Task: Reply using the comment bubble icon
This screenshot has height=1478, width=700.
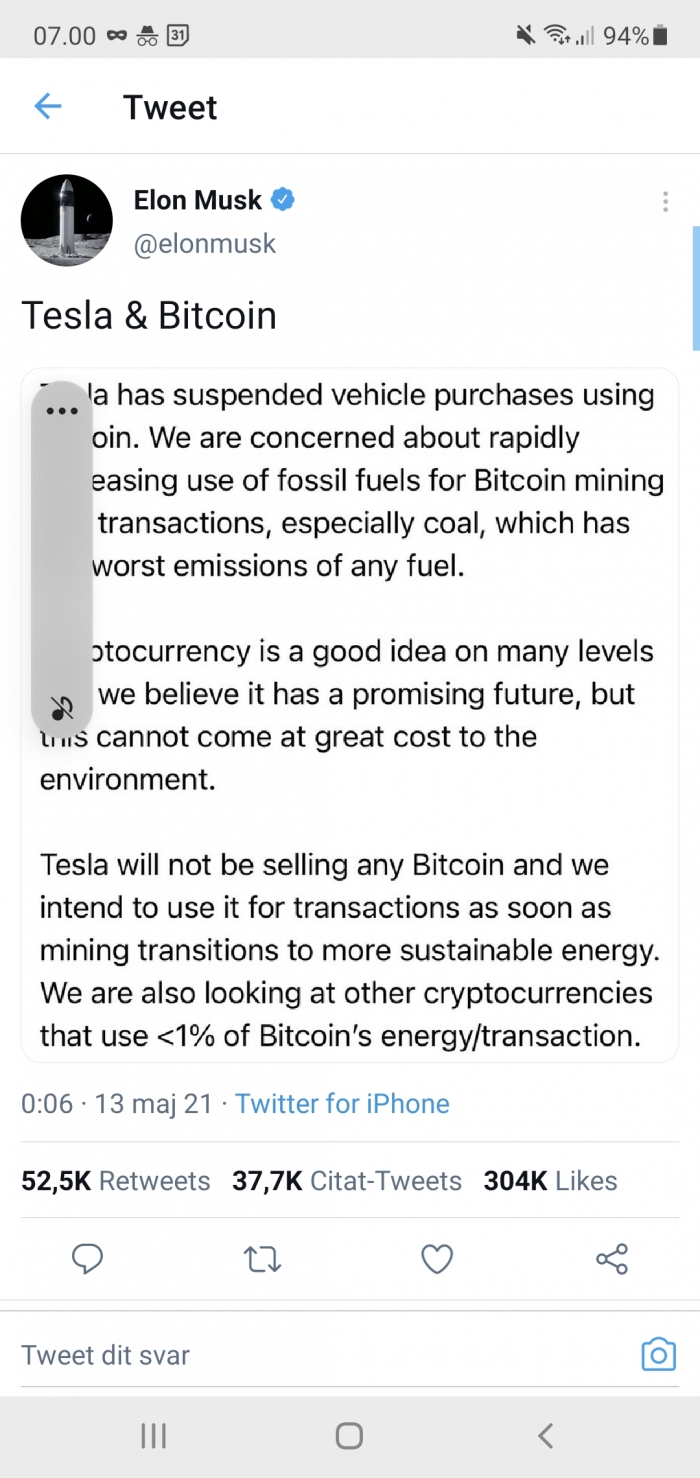Action: tap(88, 1259)
